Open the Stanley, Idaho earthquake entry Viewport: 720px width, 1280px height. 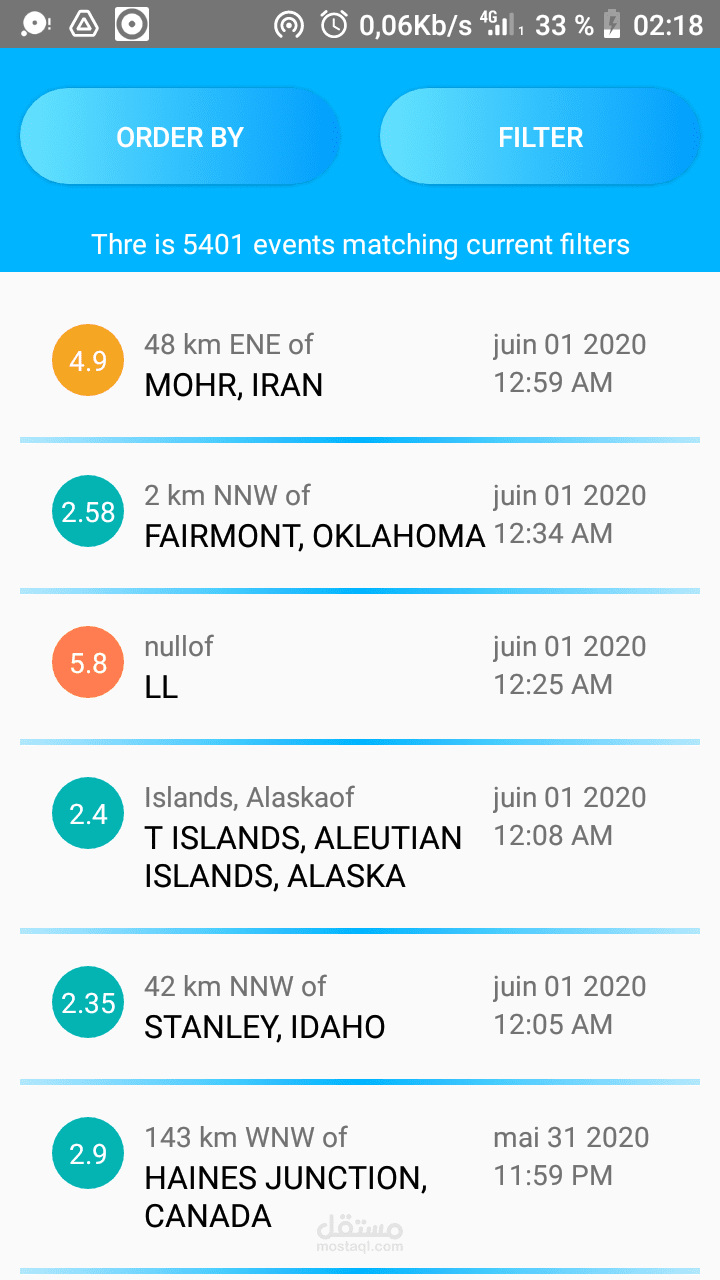coord(360,1006)
